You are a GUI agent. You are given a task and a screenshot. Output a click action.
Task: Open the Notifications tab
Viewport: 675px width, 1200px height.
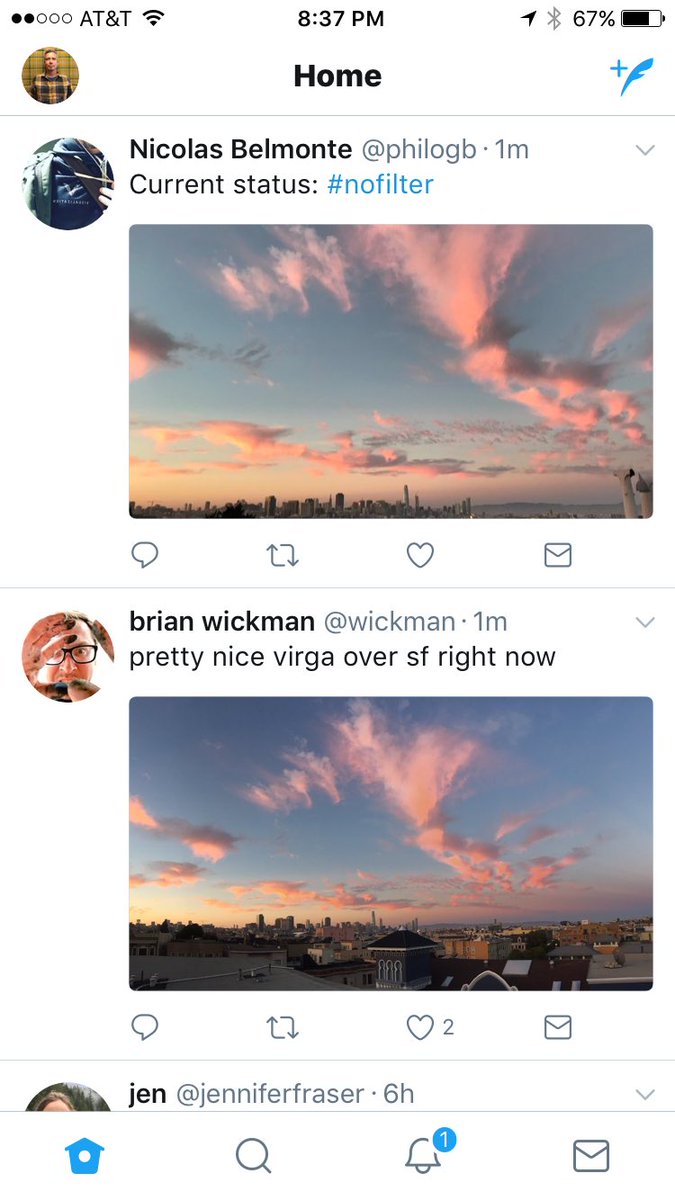[424, 1154]
